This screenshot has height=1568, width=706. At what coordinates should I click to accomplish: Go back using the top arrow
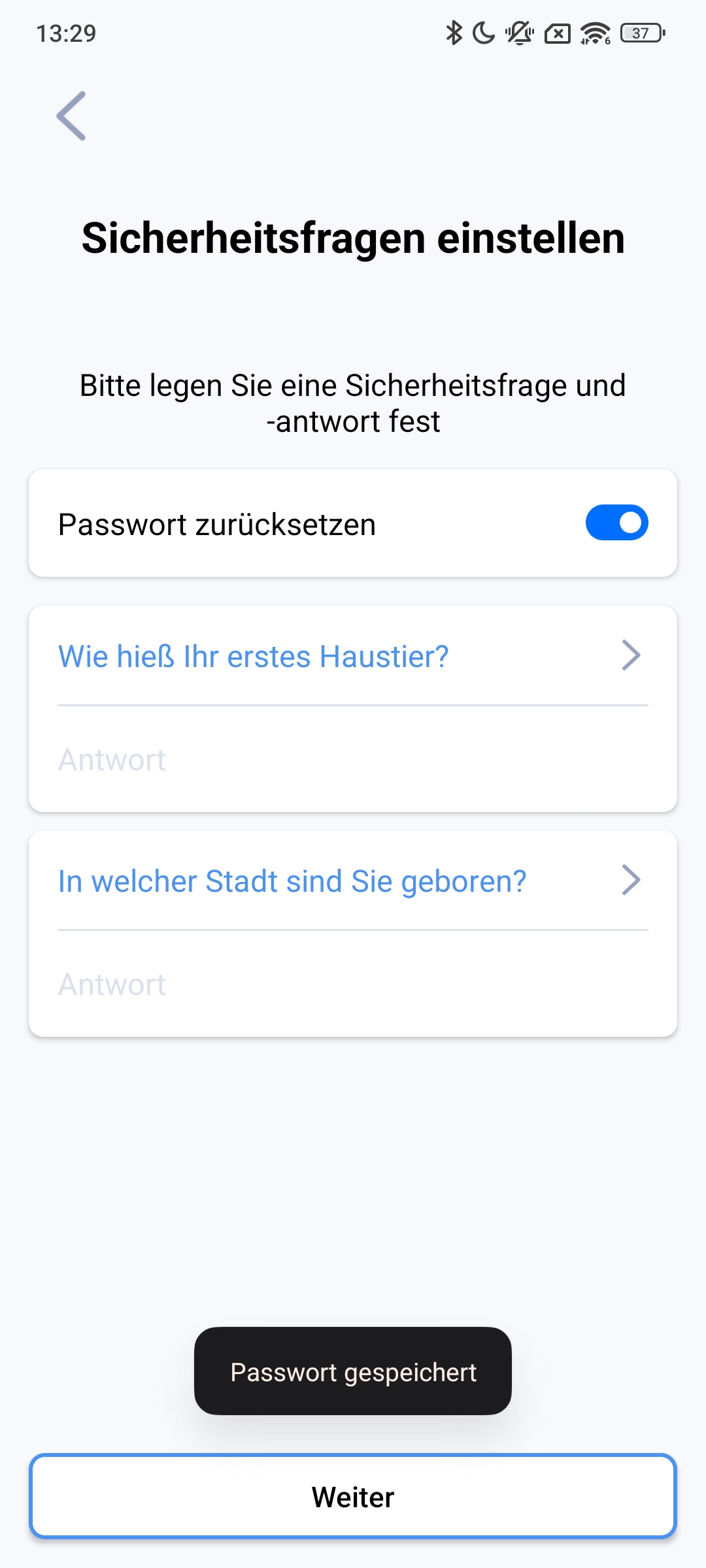point(71,116)
